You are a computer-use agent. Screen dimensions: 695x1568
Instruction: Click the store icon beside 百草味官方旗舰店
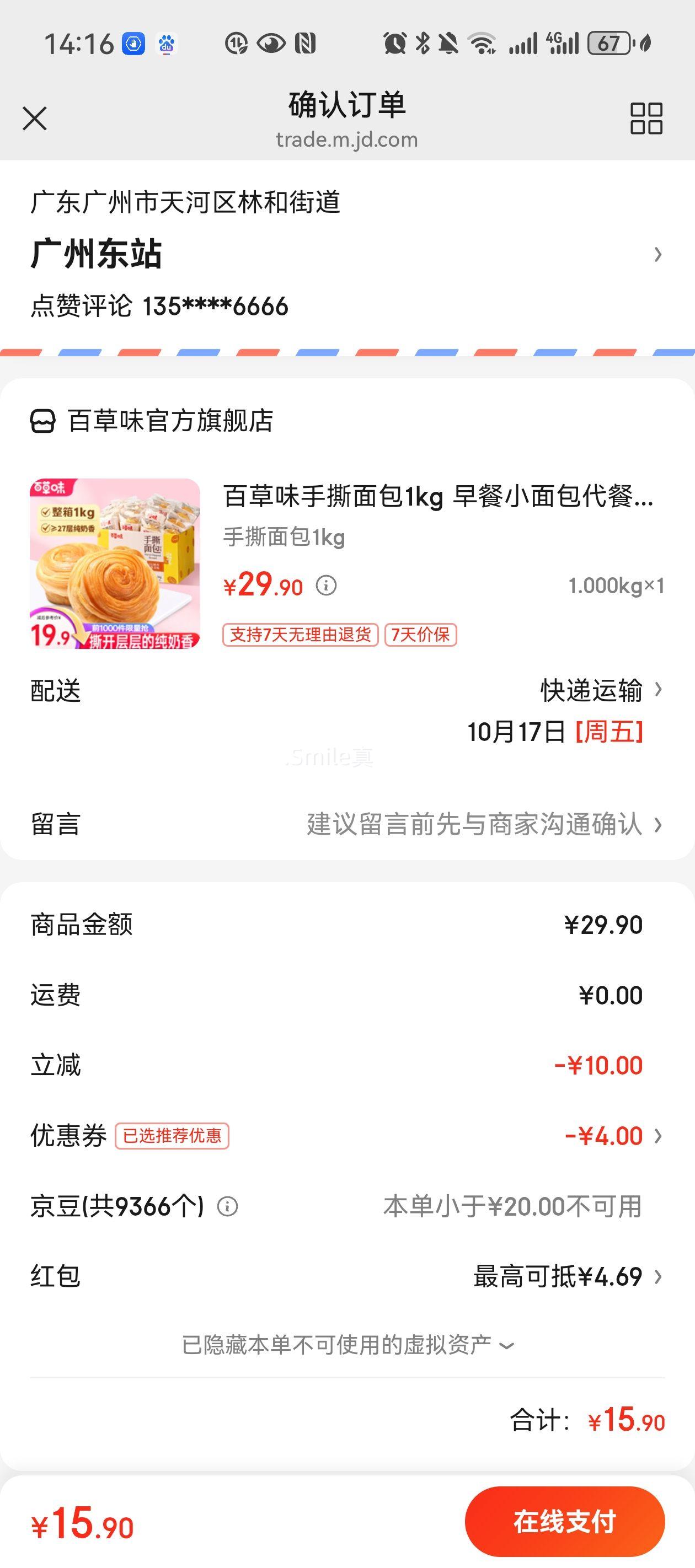(x=44, y=420)
